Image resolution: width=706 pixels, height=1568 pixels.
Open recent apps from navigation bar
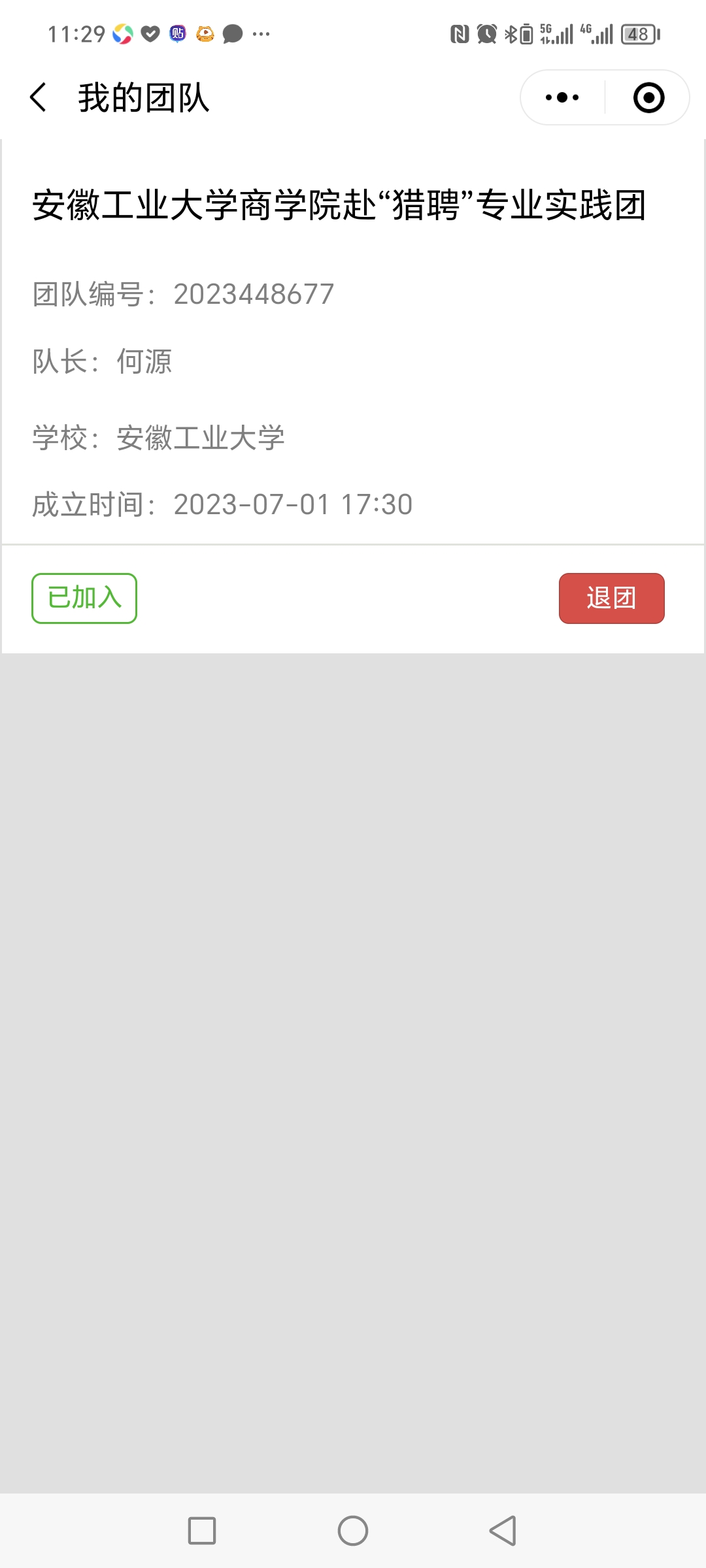click(x=202, y=1531)
